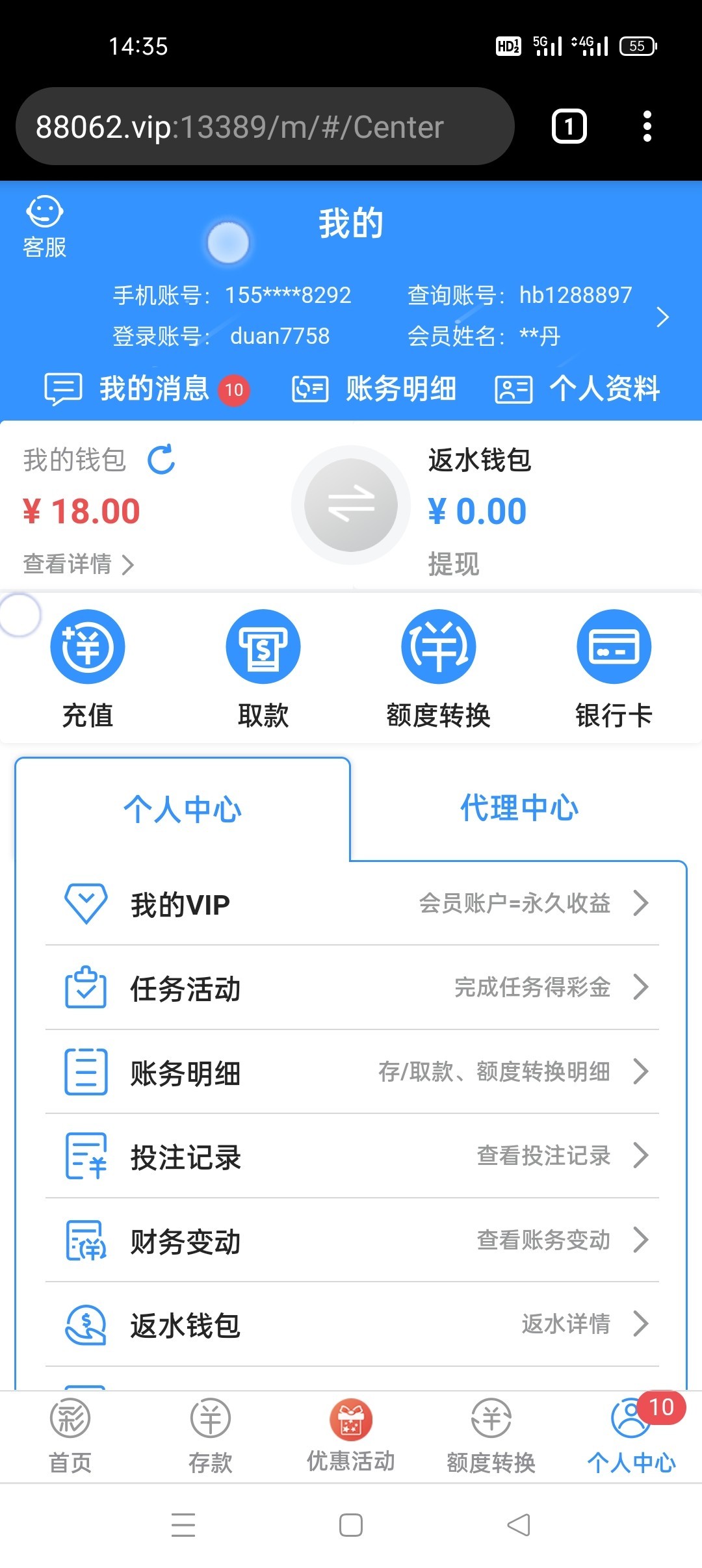Open browser overflow menu

point(647,126)
